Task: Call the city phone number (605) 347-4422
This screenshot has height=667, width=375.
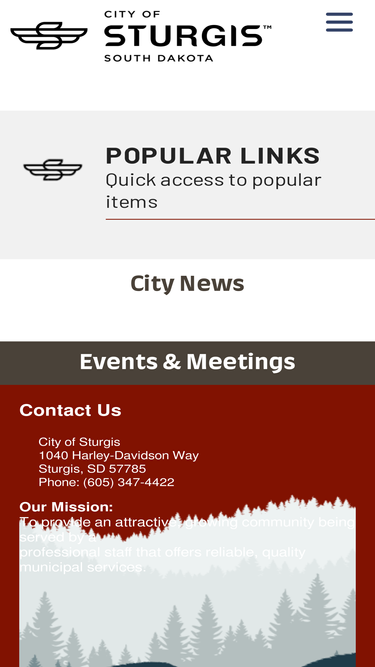Action: point(128,482)
